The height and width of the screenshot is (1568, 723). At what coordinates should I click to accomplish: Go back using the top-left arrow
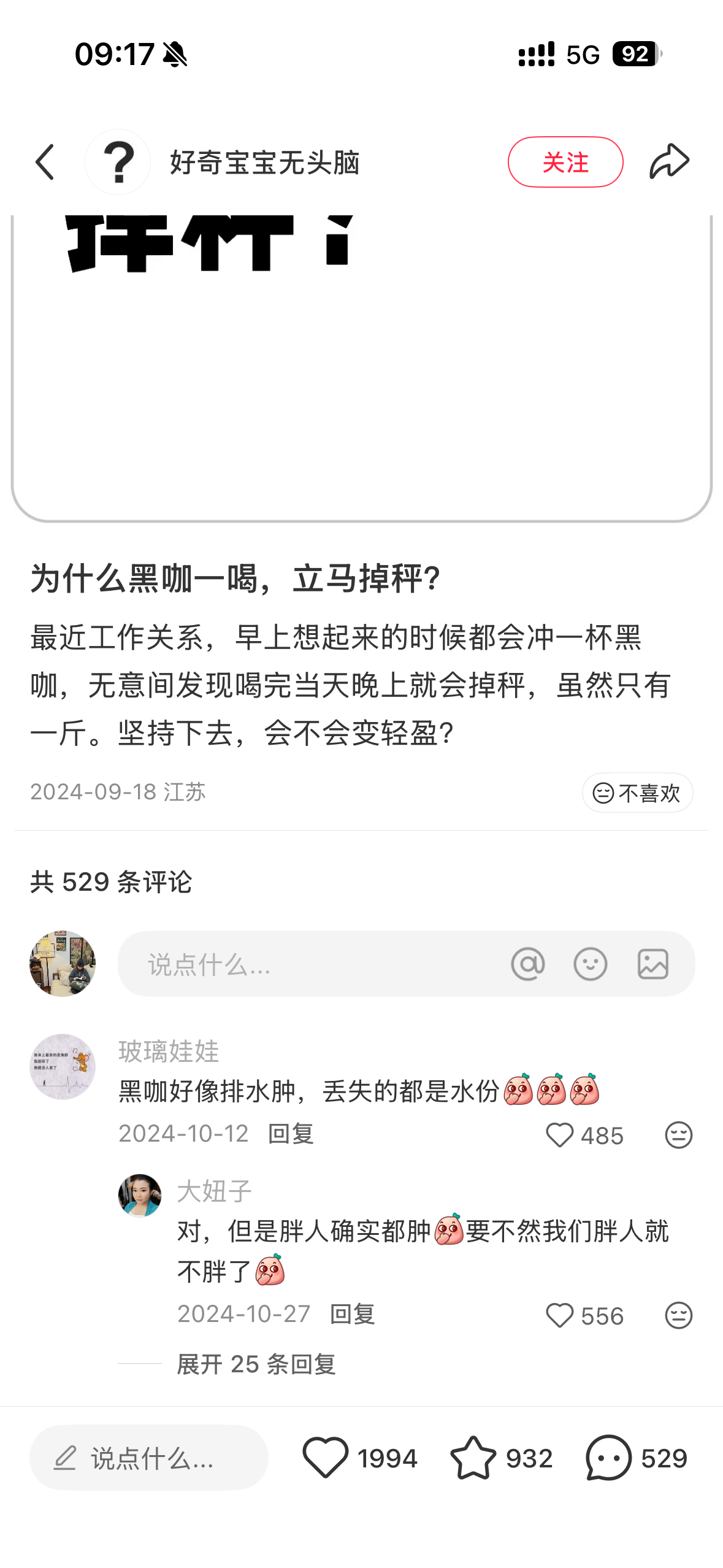click(x=45, y=163)
